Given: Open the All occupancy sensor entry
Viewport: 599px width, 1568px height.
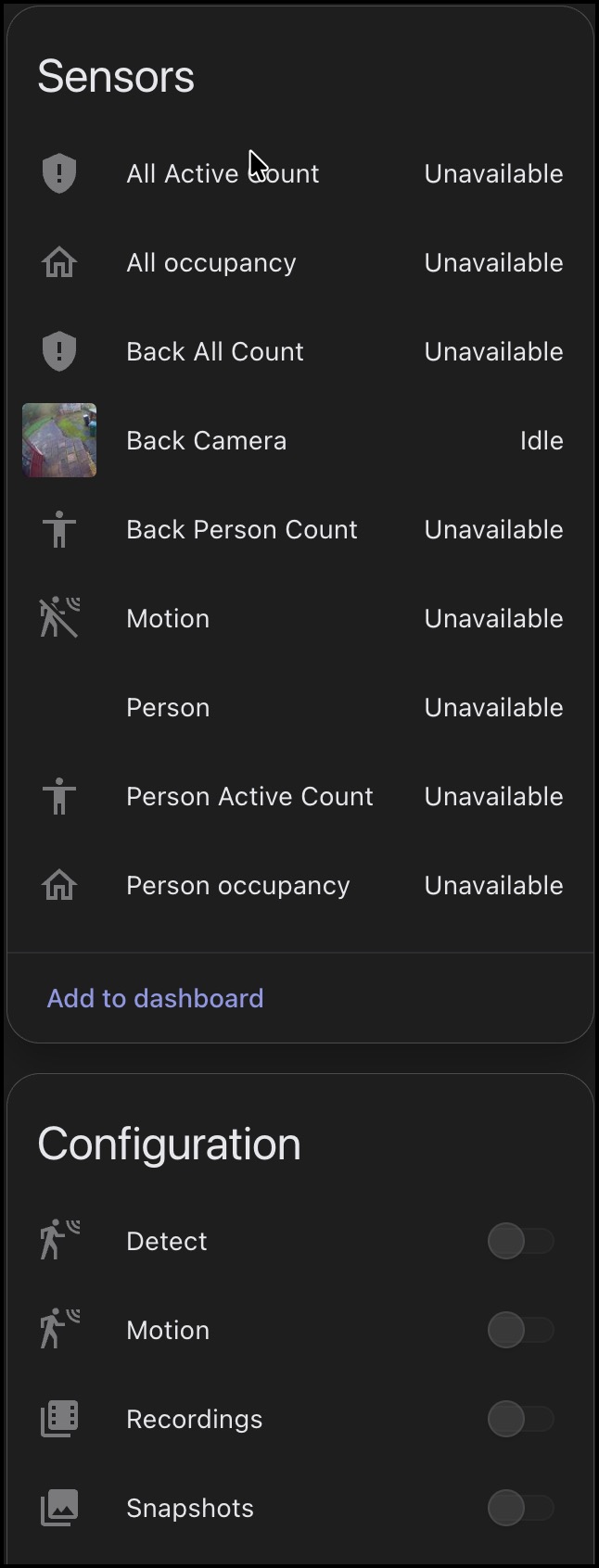Looking at the screenshot, I should coord(211,262).
